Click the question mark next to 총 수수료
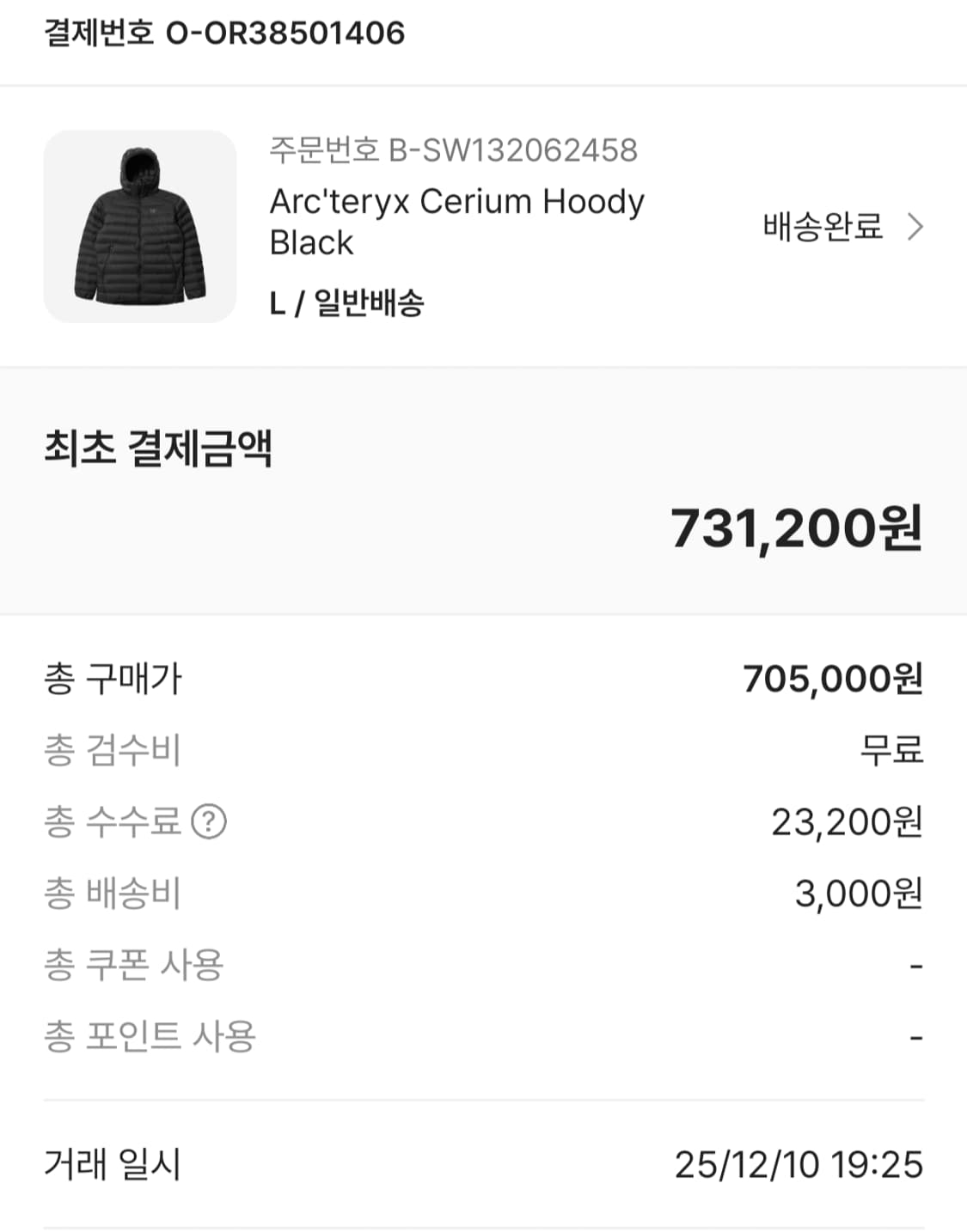 [x=209, y=823]
